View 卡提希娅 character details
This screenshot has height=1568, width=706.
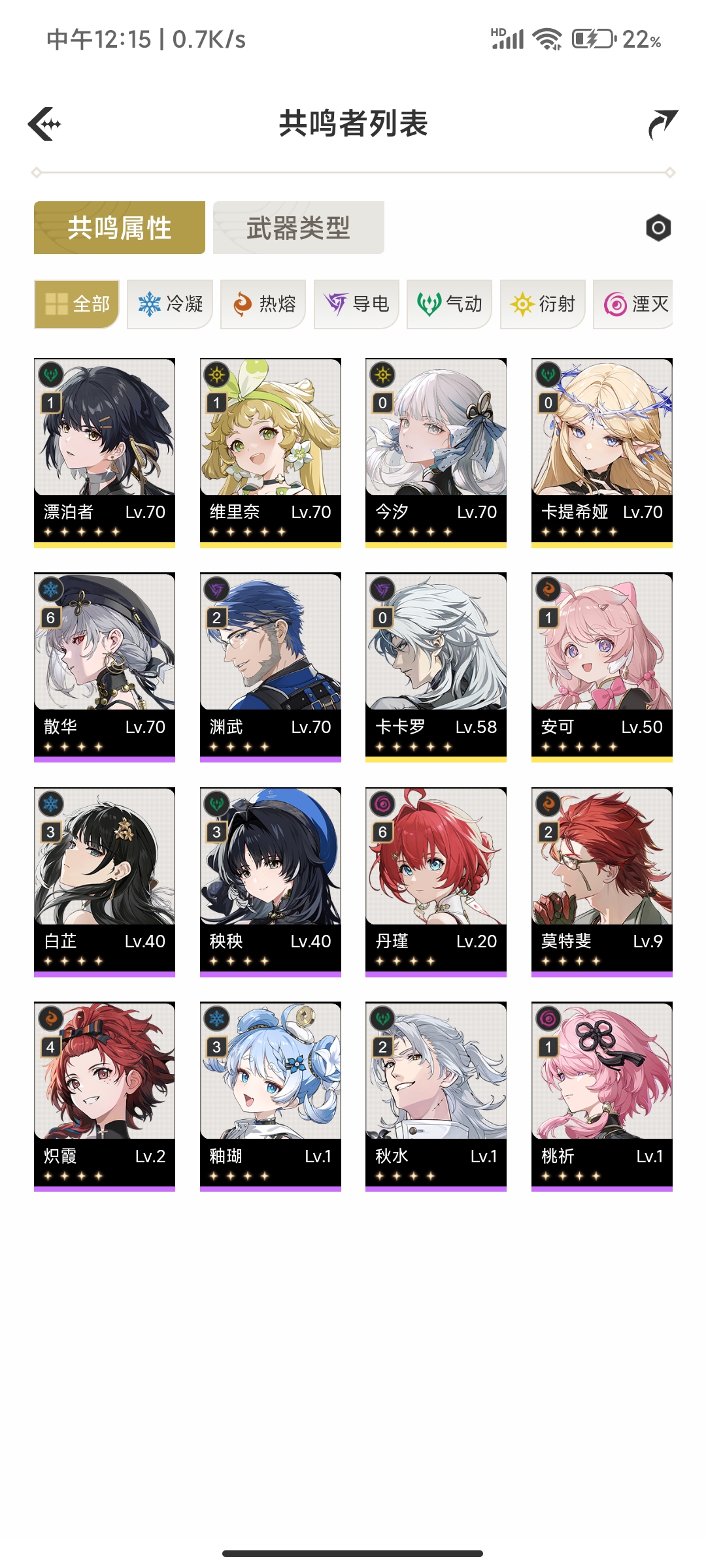602,452
